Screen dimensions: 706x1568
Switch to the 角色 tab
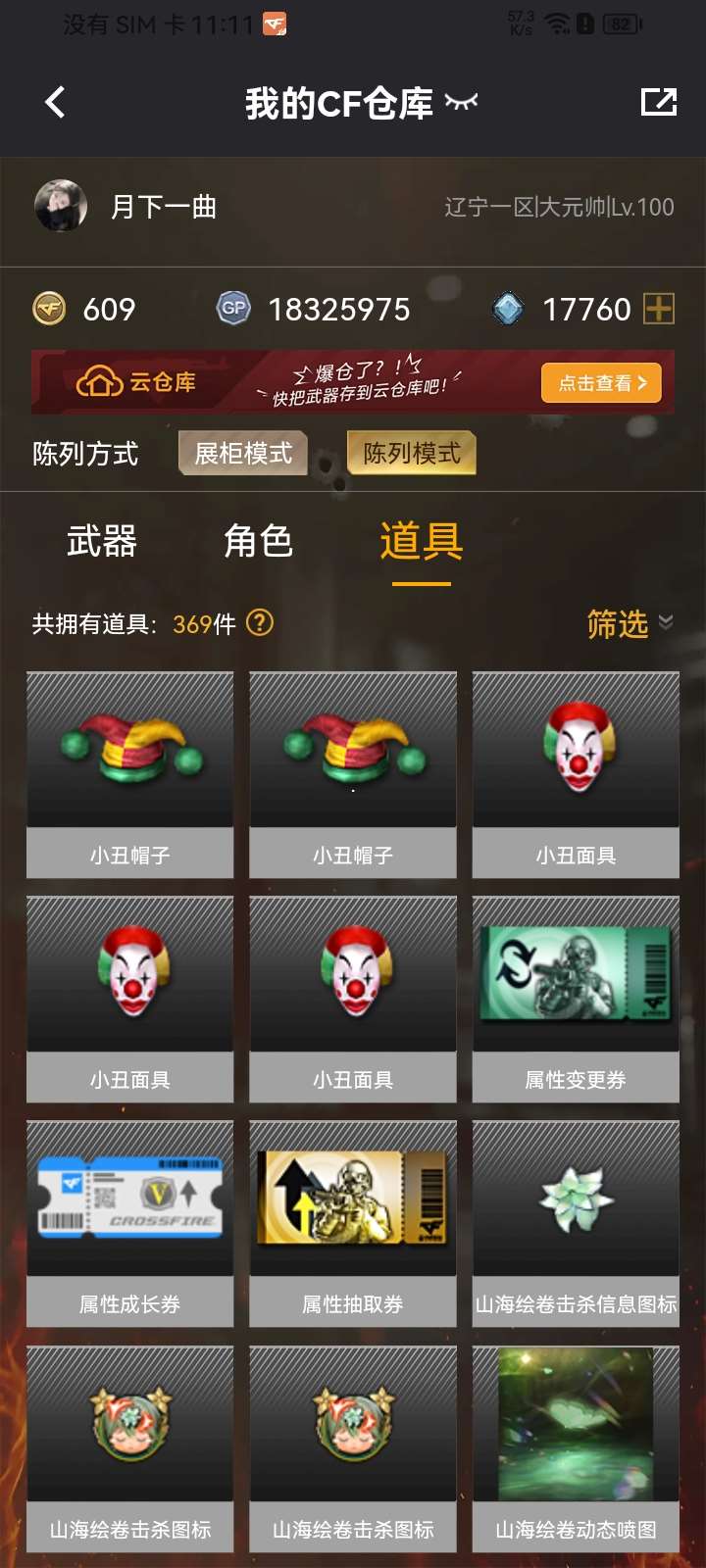259,541
